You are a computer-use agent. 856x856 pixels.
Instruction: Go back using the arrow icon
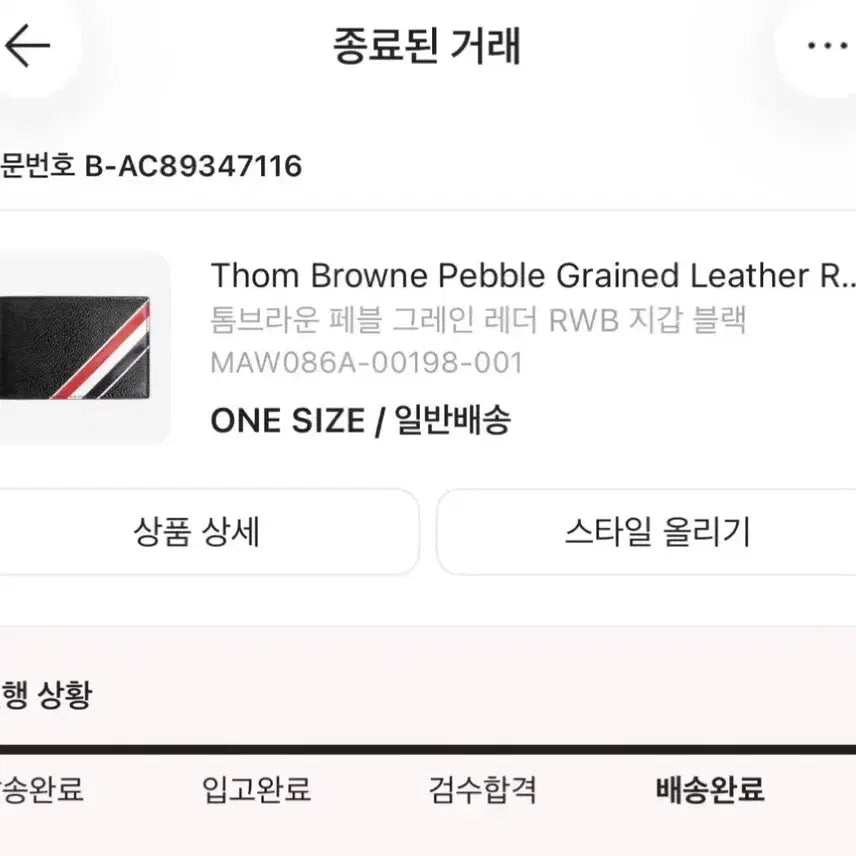tap(27, 46)
